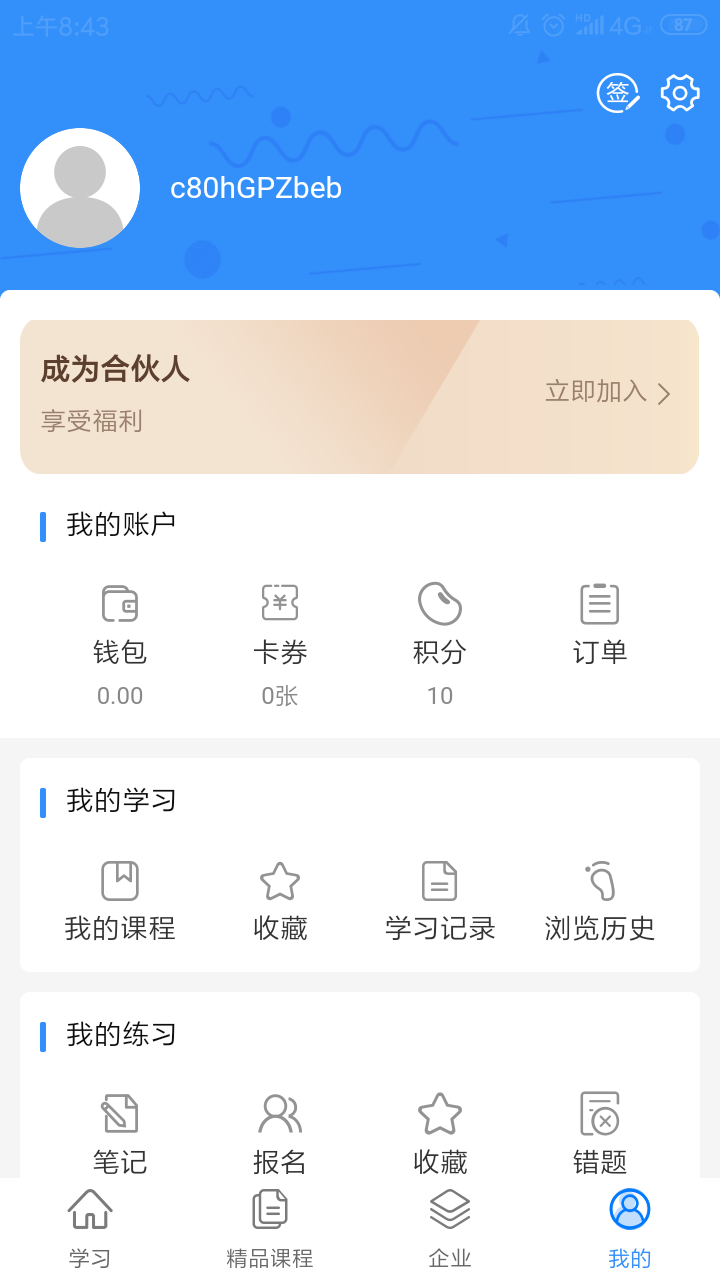
Task: Tap the profile avatar image
Action: click(80, 187)
